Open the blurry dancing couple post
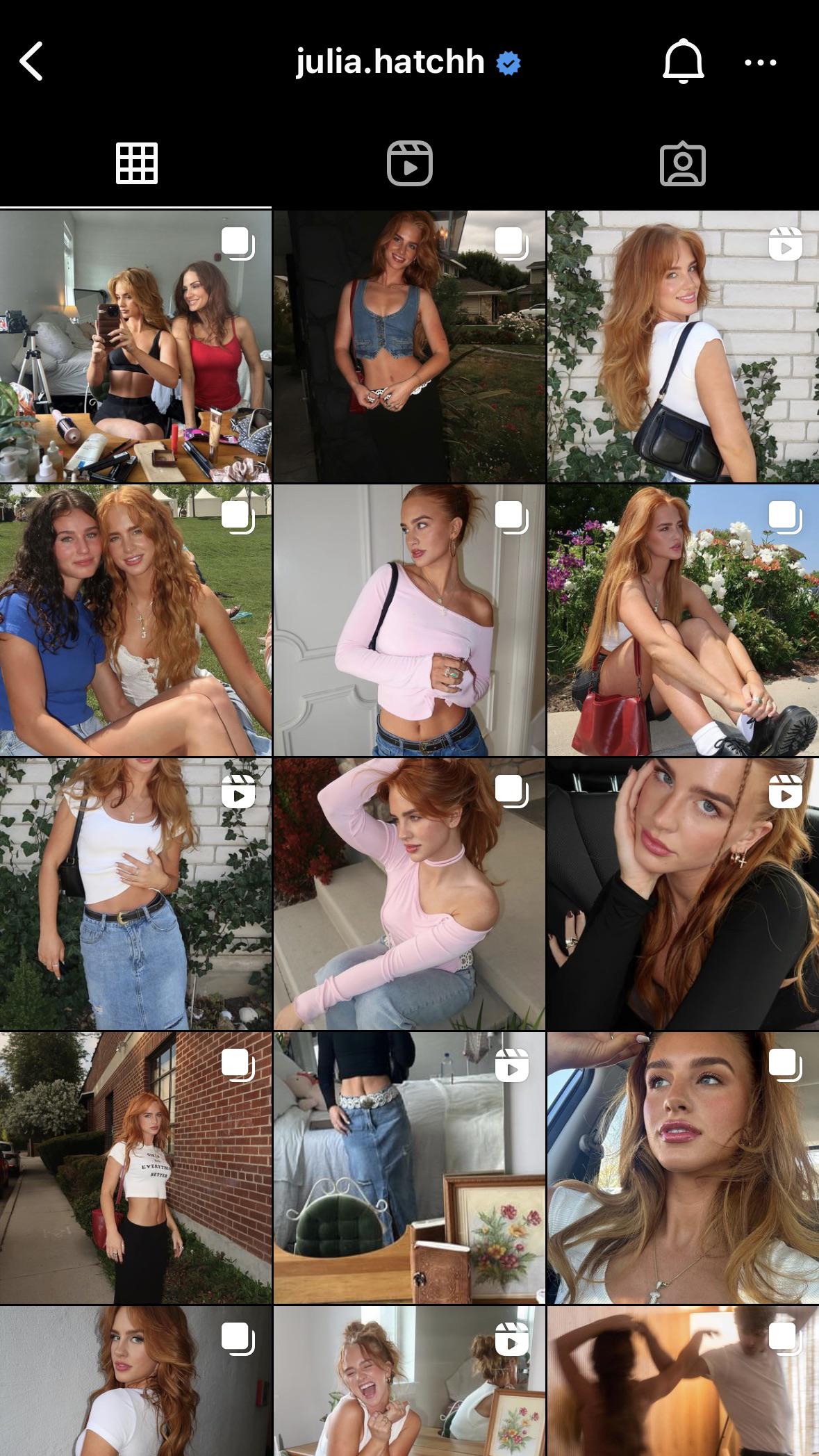The image size is (819, 1456). pos(683,1380)
